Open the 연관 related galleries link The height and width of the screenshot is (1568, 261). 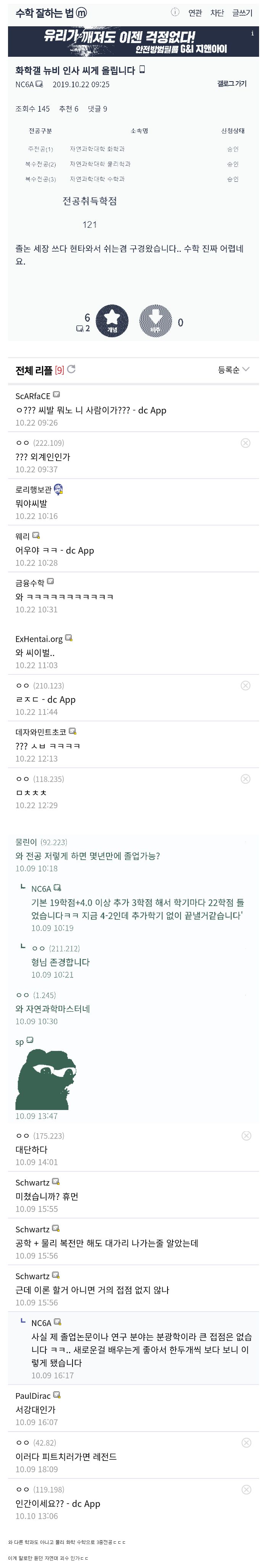(195, 13)
